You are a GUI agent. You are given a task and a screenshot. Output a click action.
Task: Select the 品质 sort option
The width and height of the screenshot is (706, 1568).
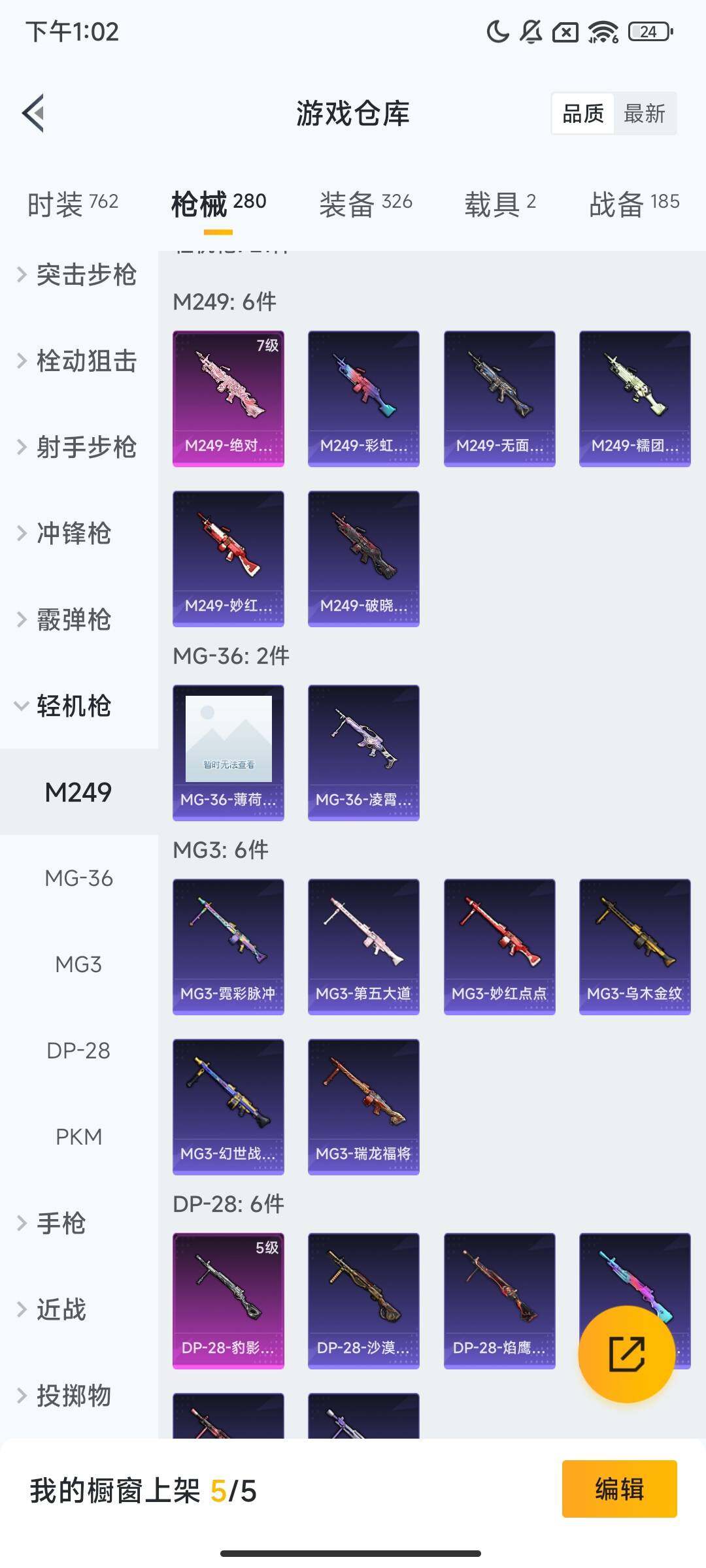[584, 114]
